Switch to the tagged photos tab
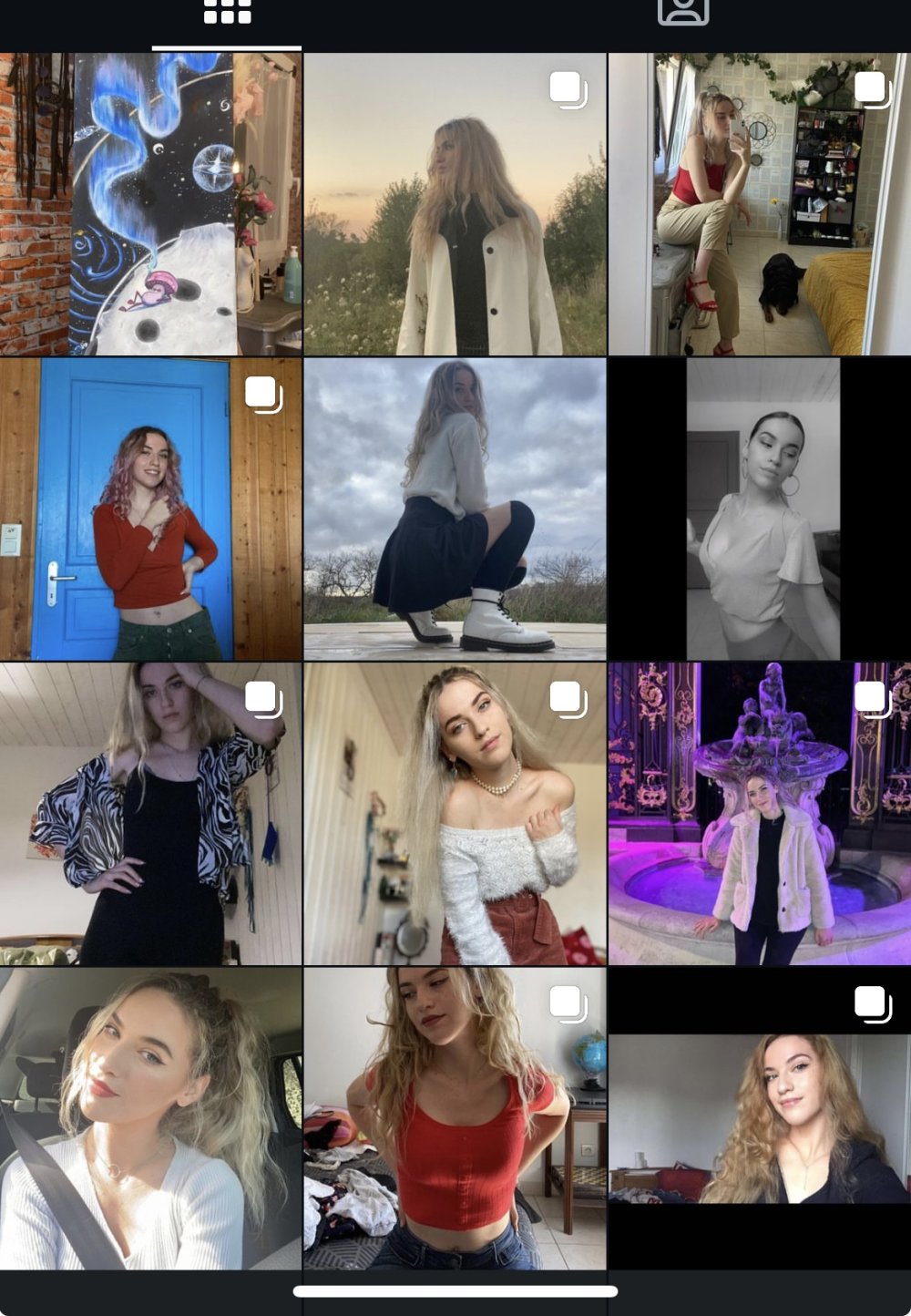The width and height of the screenshot is (911, 1316). [x=682, y=13]
